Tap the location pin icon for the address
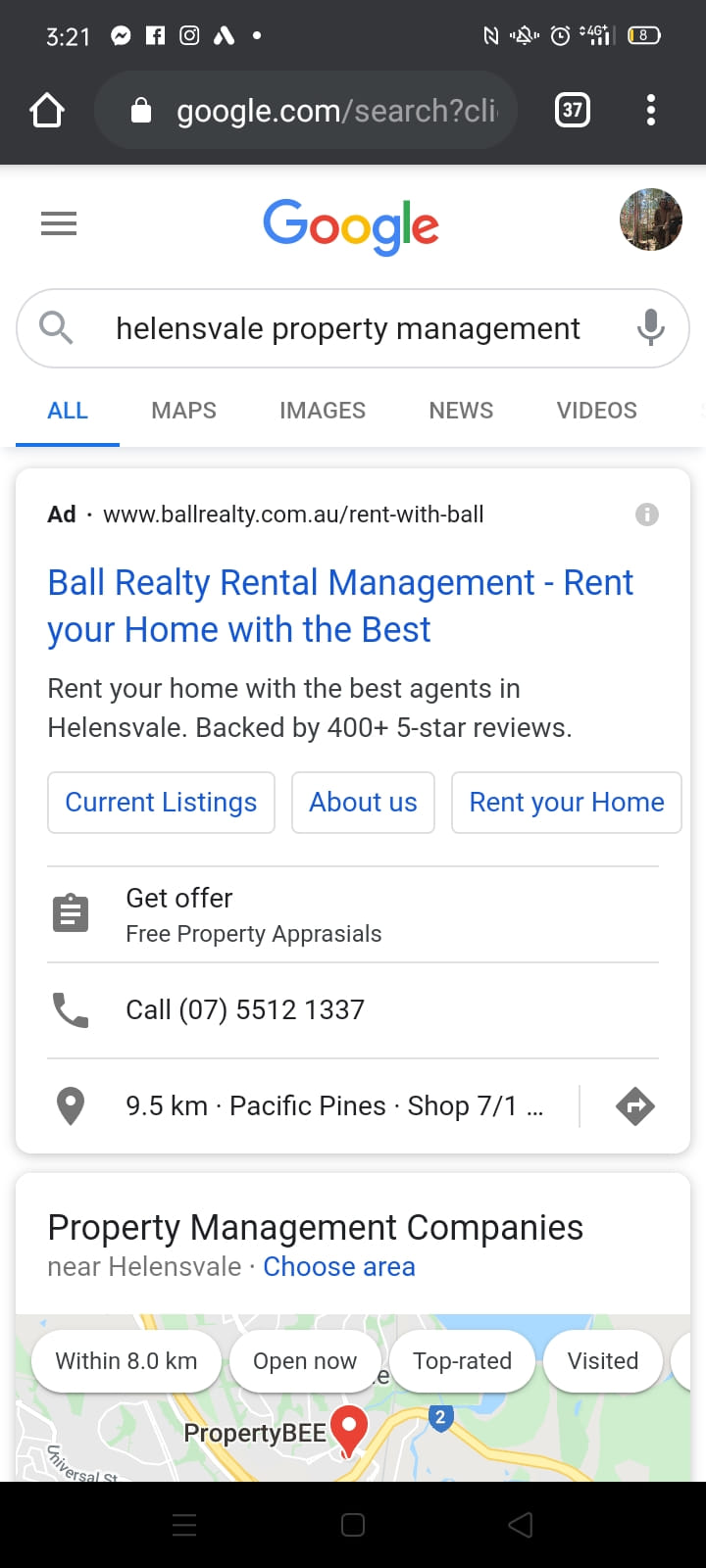Screen dimensions: 706x1568 click(x=70, y=1105)
